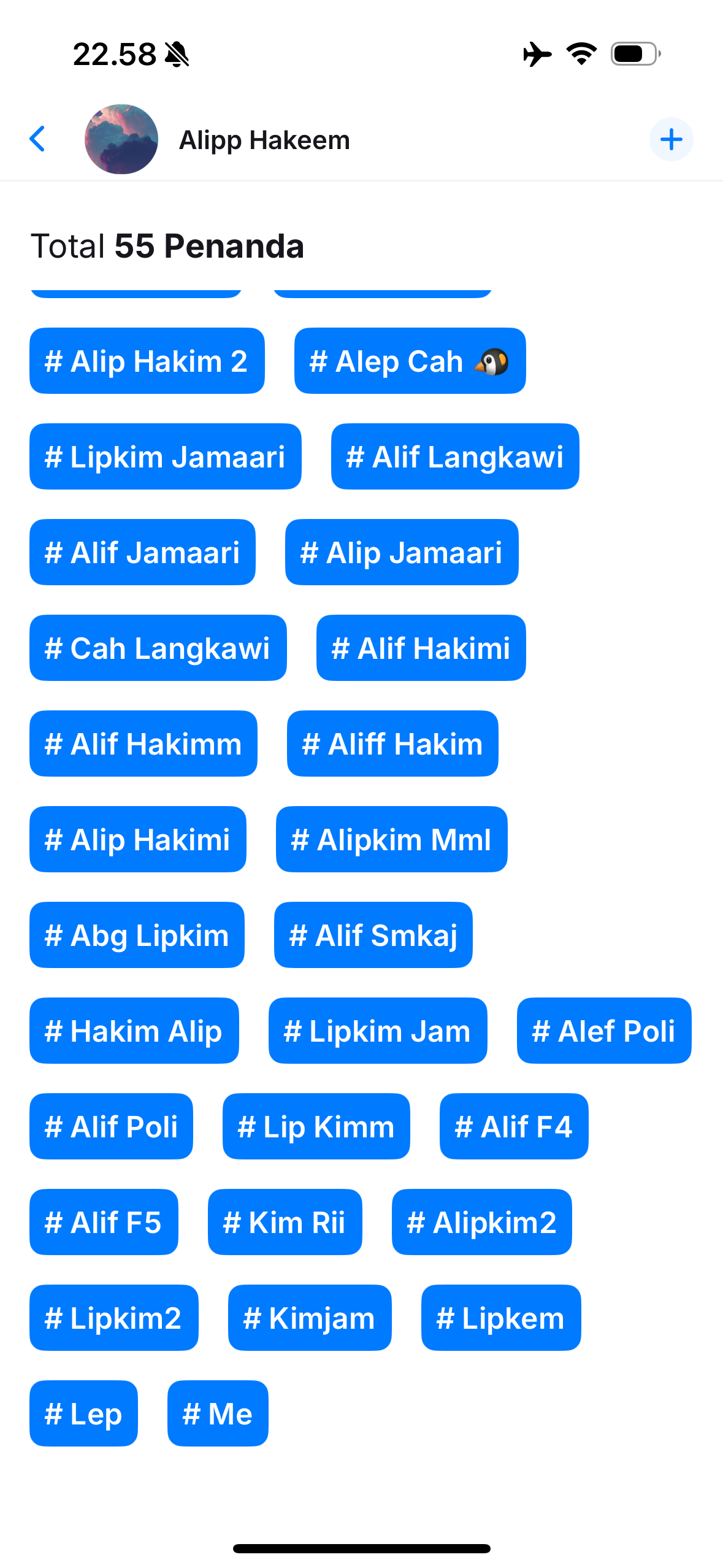Go back using the back arrow
Image resolution: width=723 pixels, height=1568 pixels.
pos(38,139)
